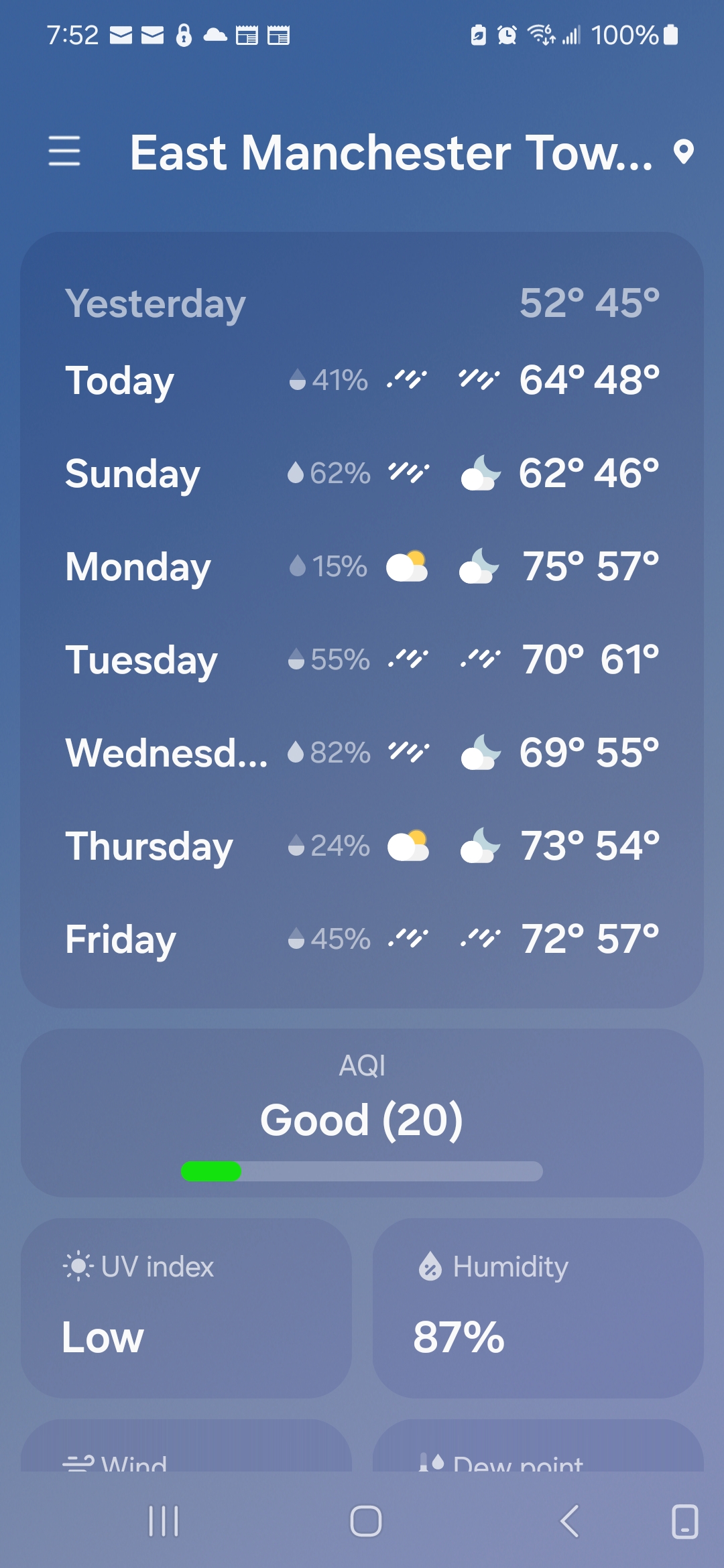Go back using the system back button
This screenshot has height=1568, width=724.
coord(569,1521)
